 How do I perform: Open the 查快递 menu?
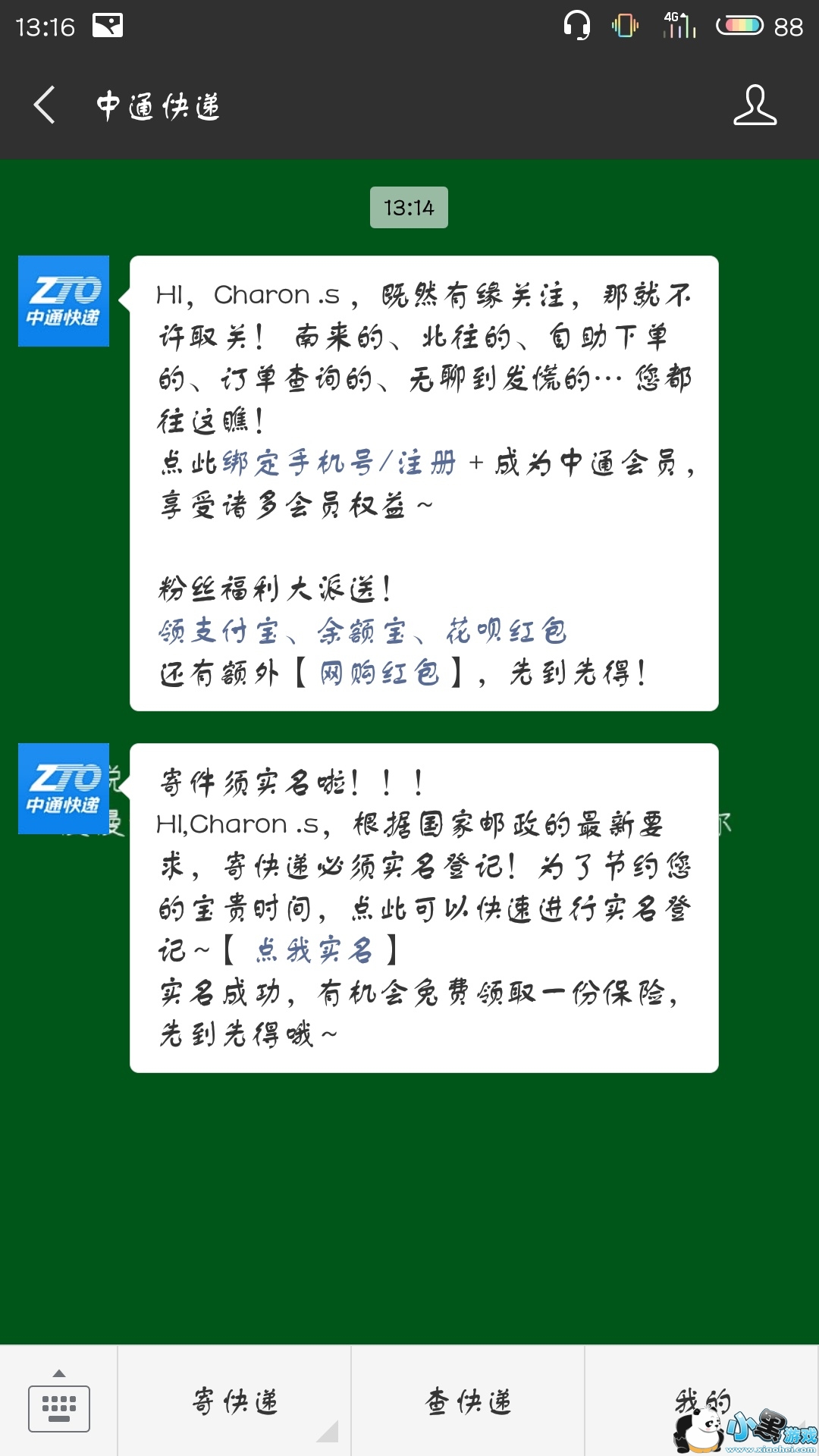(x=468, y=1401)
